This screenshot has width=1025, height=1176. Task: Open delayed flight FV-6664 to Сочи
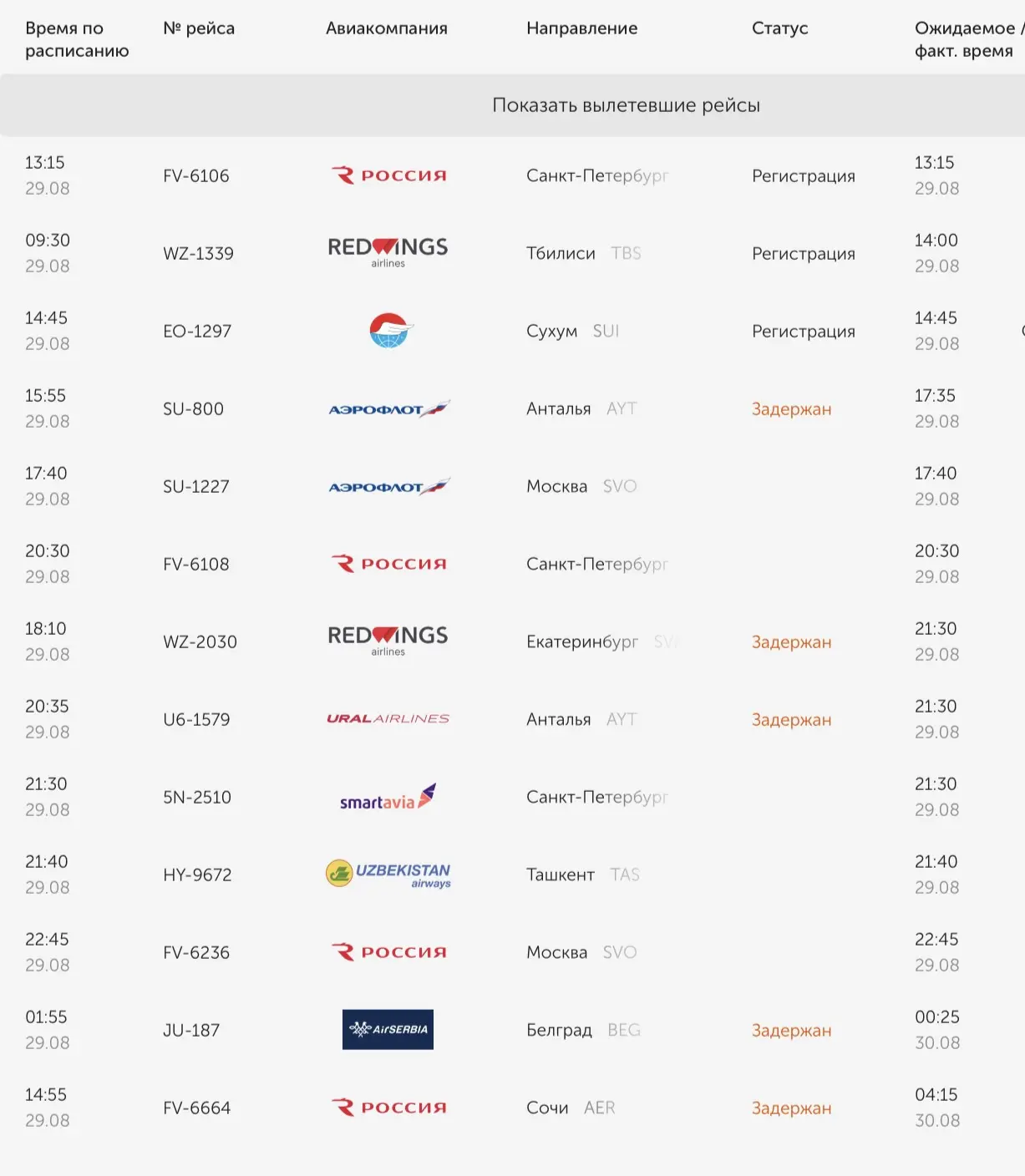(512, 1108)
